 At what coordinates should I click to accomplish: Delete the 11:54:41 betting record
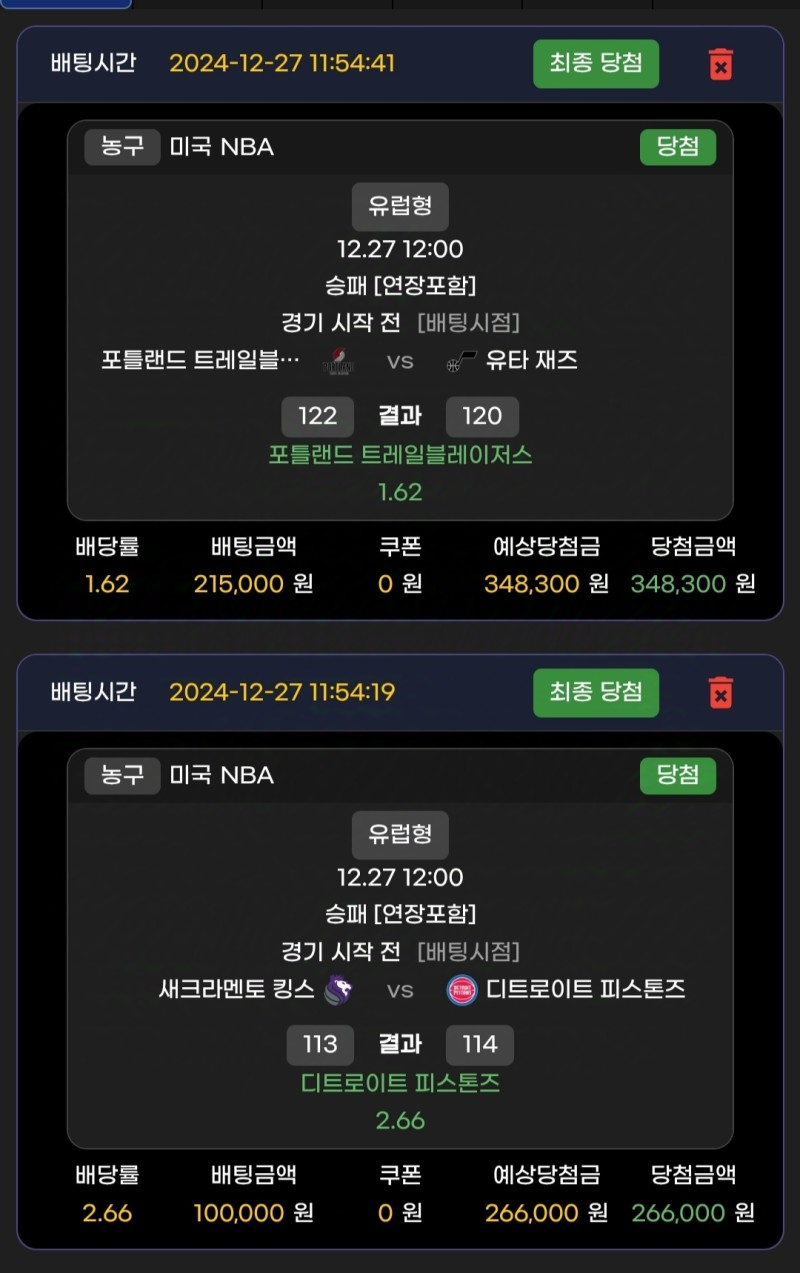(720, 64)
